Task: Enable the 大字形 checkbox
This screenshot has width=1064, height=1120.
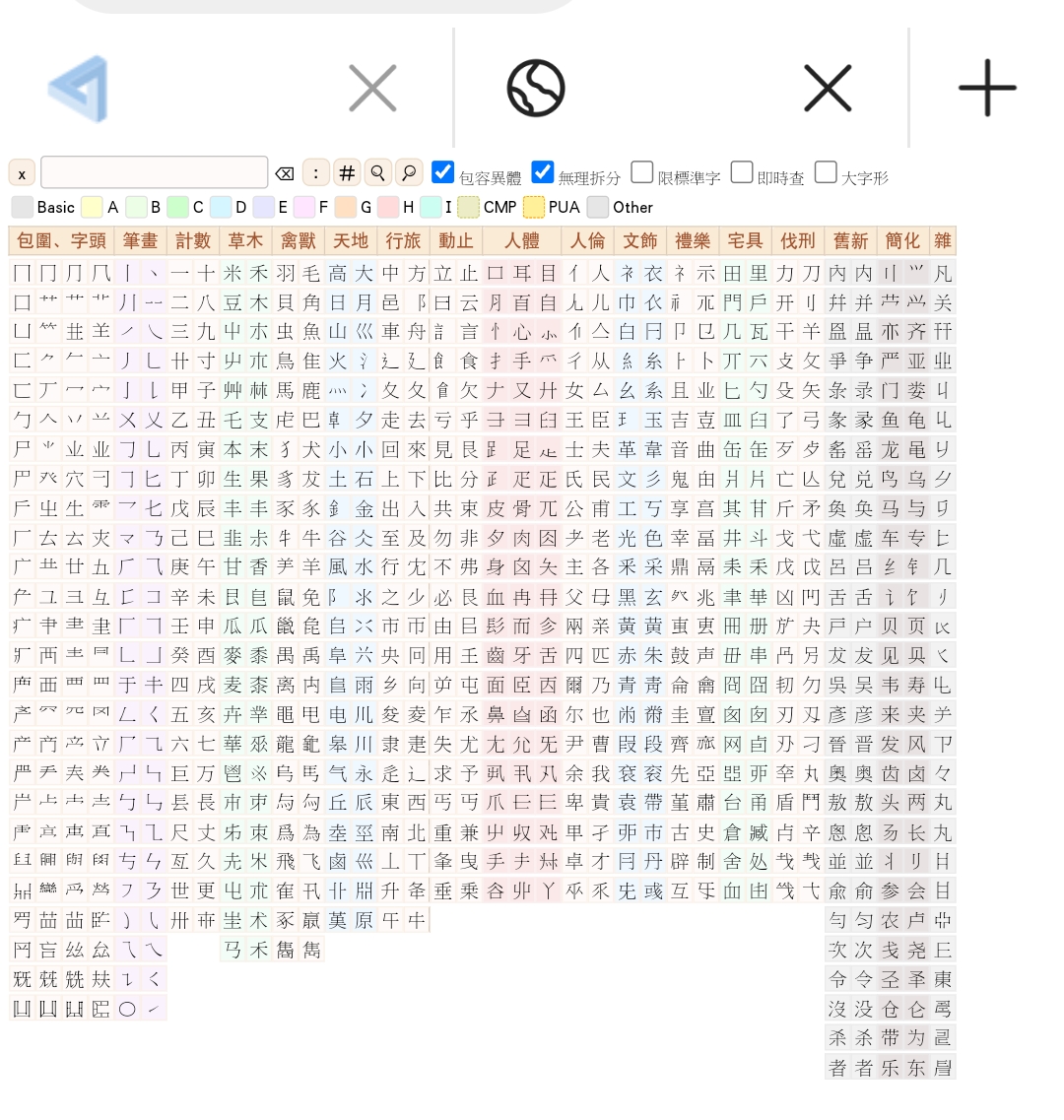Action: [827, 172]
